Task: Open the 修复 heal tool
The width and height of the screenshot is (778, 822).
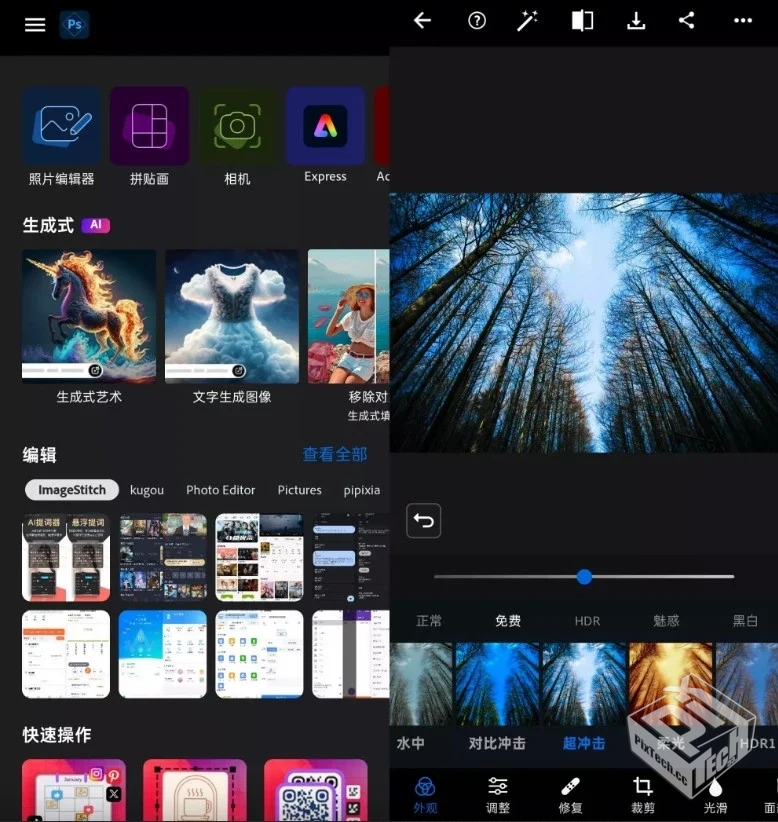Action: pyautogui.click(x=570, y=795)
